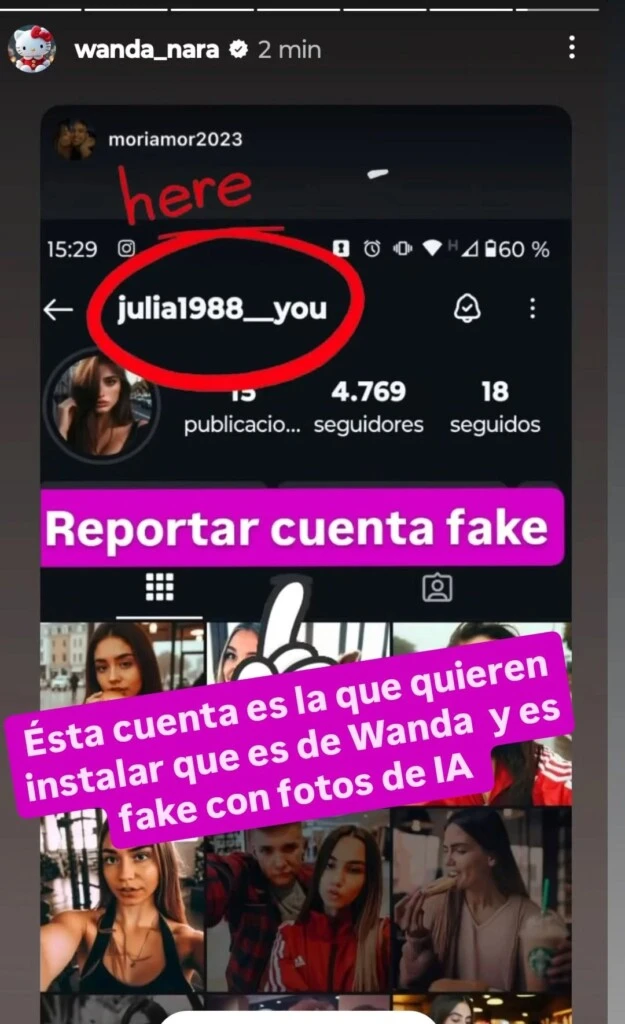This screenshot has width=625, height=1024.
Task: Open the wanda_nara username link
Action: point(146,49)
